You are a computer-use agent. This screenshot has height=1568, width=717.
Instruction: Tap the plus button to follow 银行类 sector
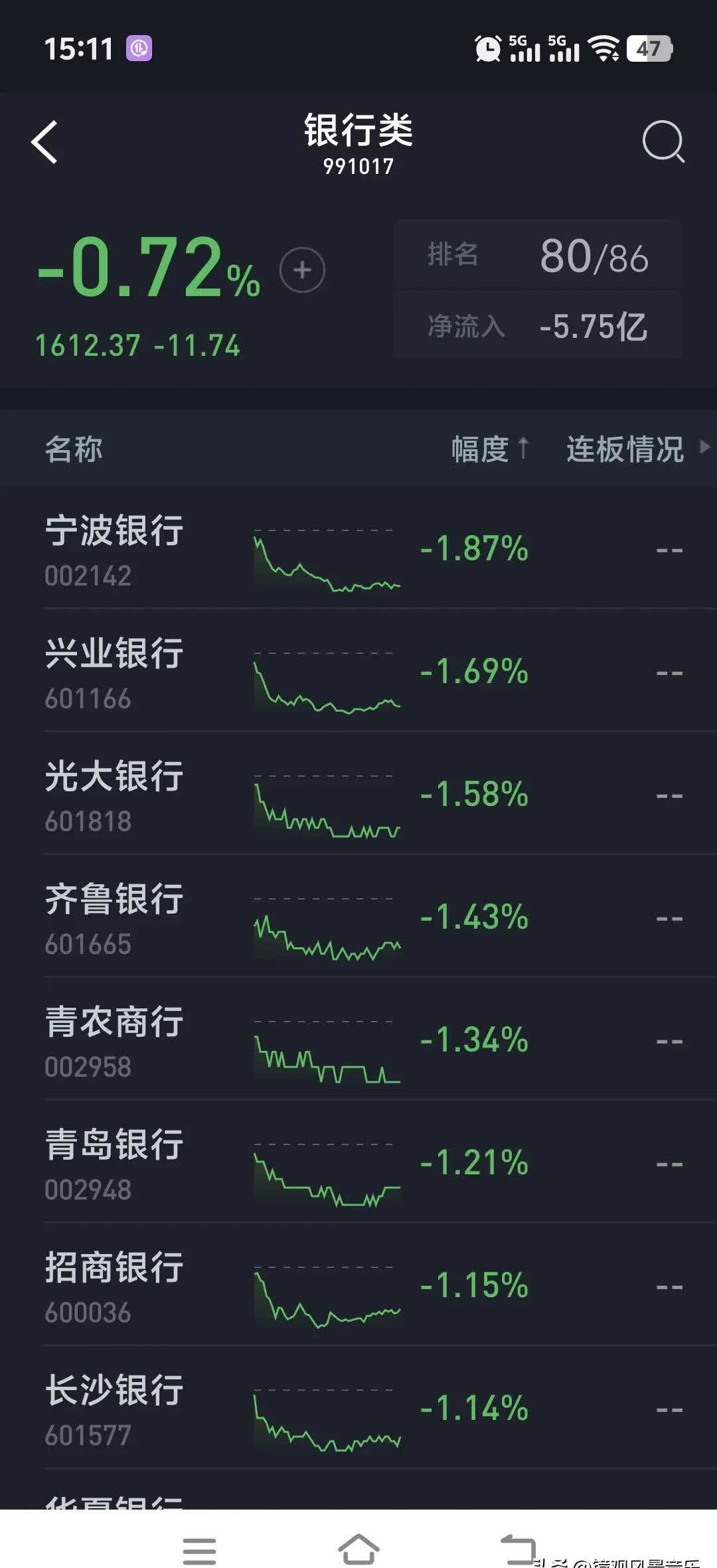click(x=302, y=270)
